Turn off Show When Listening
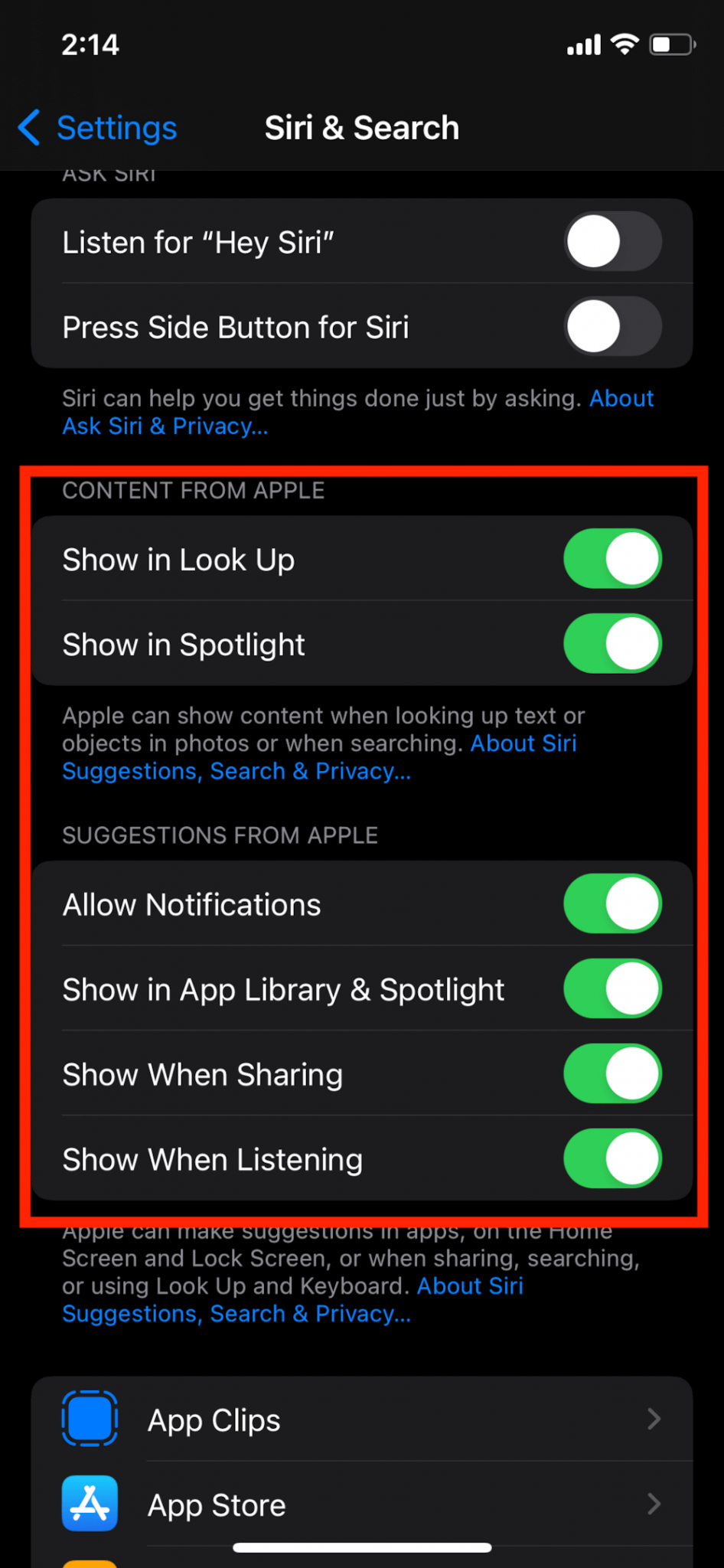Image resolution: width=724 pixels, height=1568 pixels. point(612,1159)
